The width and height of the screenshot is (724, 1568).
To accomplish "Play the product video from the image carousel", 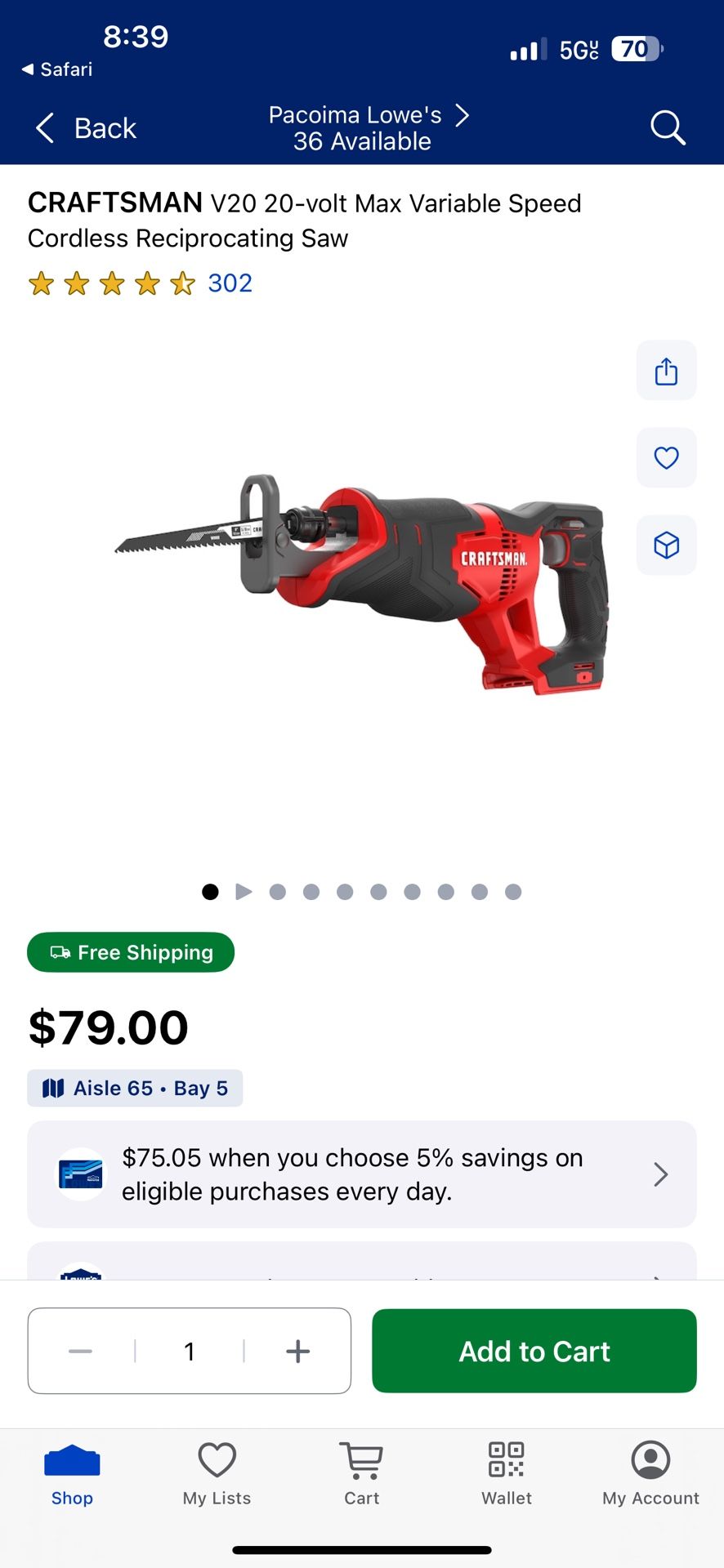I will click(x=244, y=892).
